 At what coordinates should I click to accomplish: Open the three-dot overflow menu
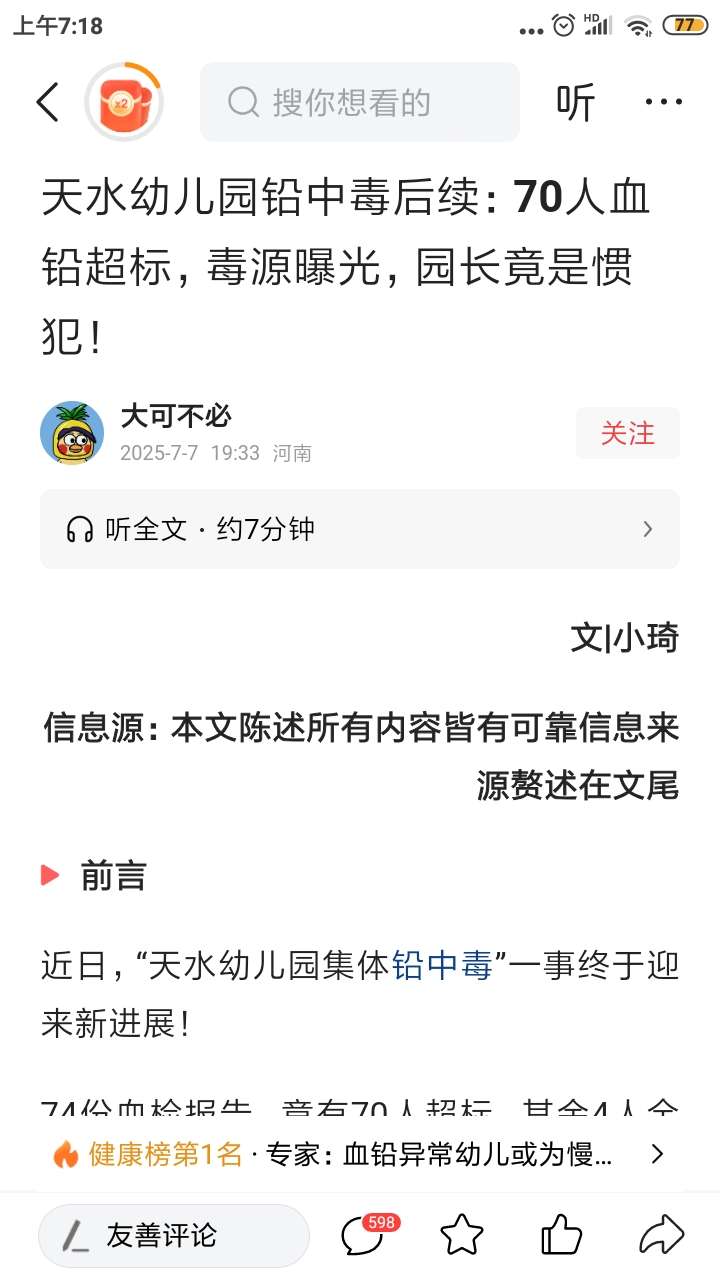point(663,102)
